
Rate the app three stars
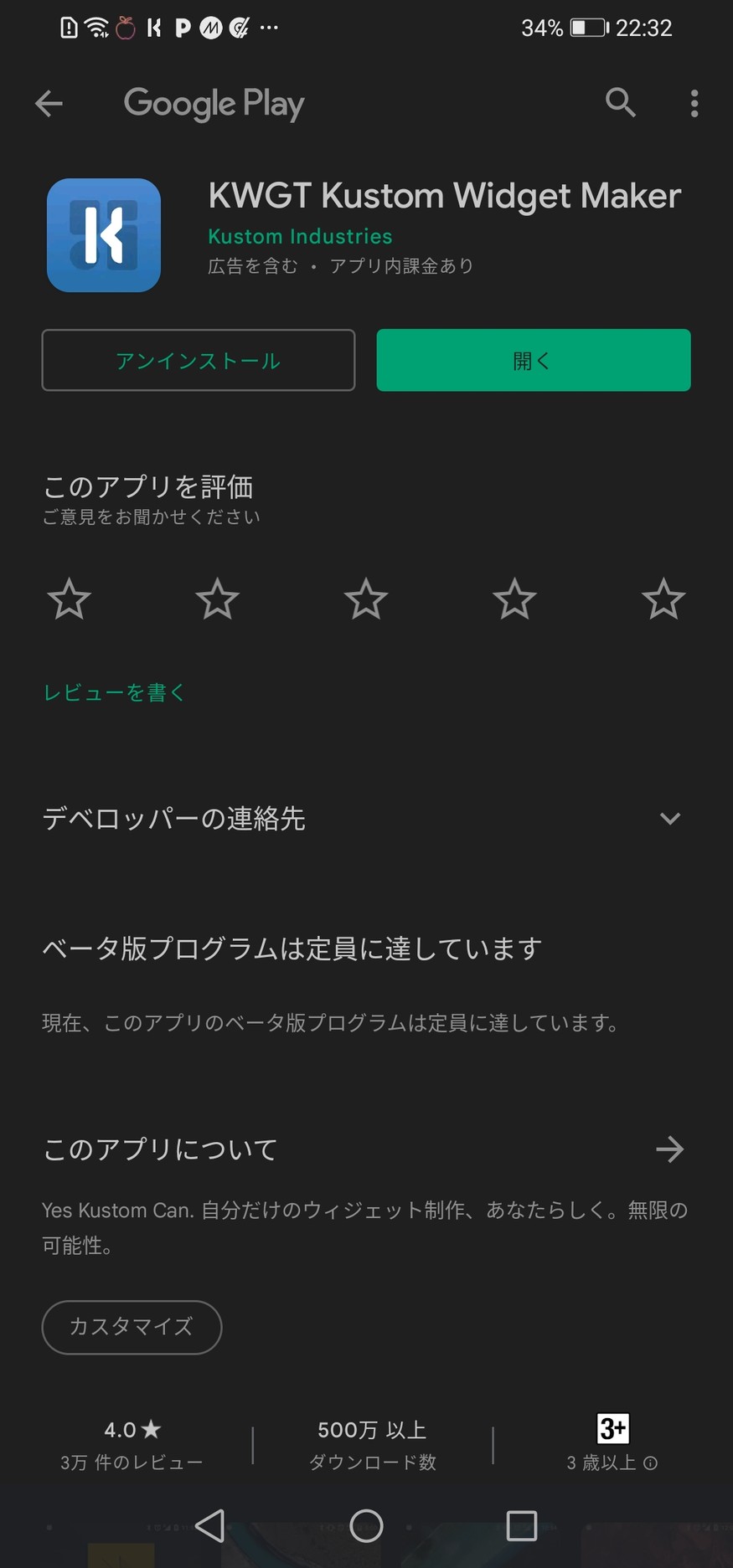click(x=366, y=599)
